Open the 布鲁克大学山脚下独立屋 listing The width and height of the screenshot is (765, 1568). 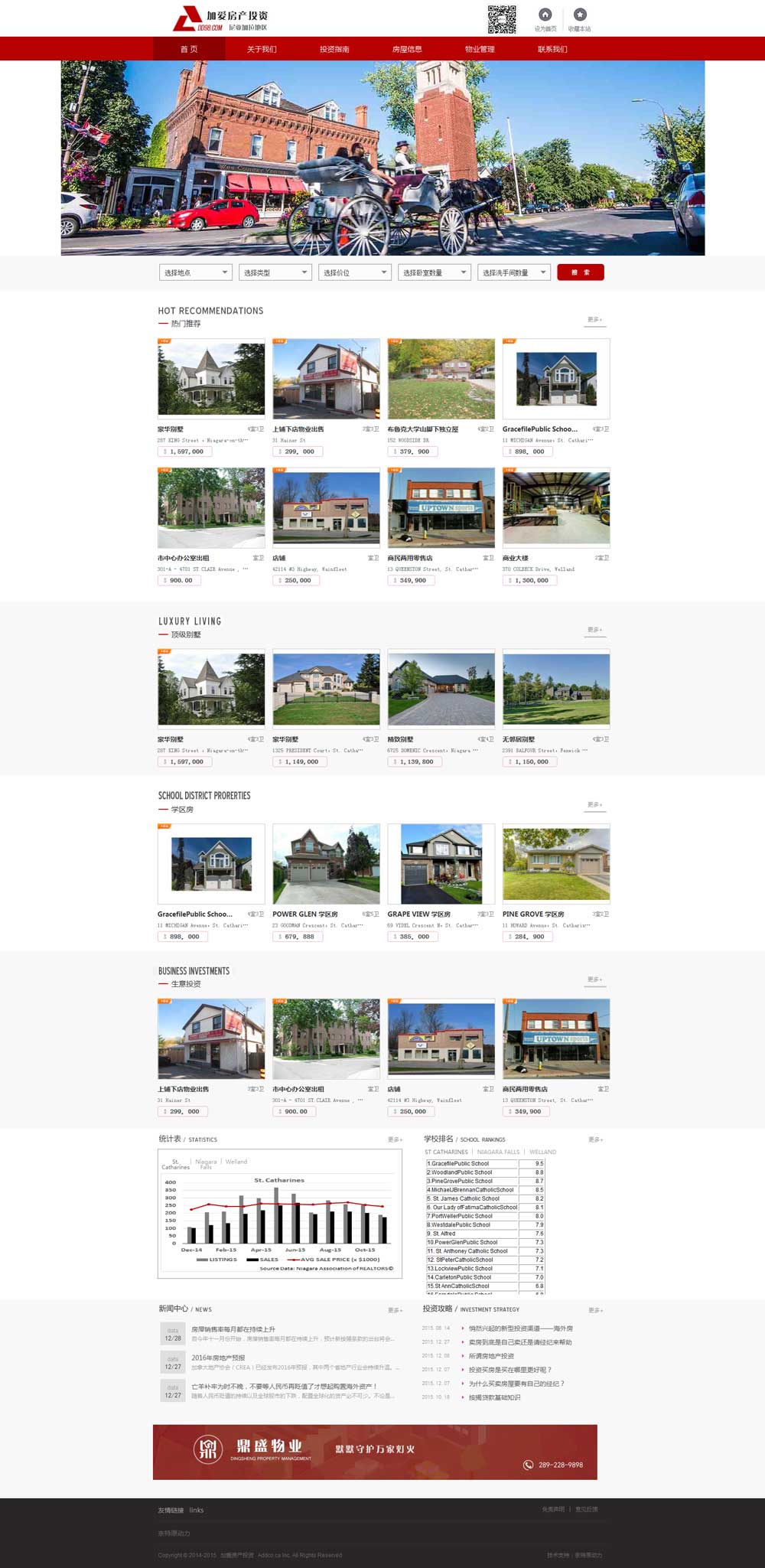(441, 380)
